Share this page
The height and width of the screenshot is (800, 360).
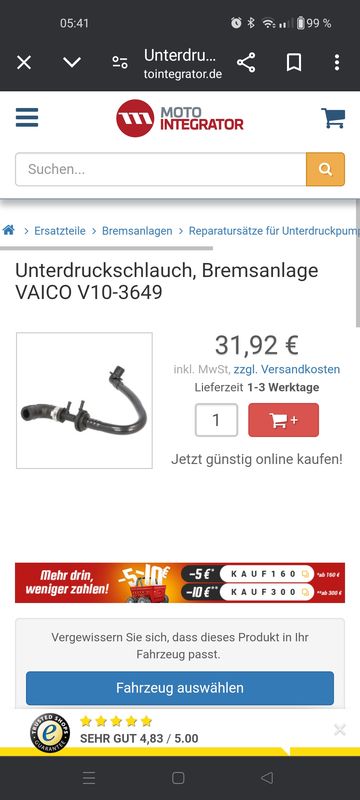[246, 63]
